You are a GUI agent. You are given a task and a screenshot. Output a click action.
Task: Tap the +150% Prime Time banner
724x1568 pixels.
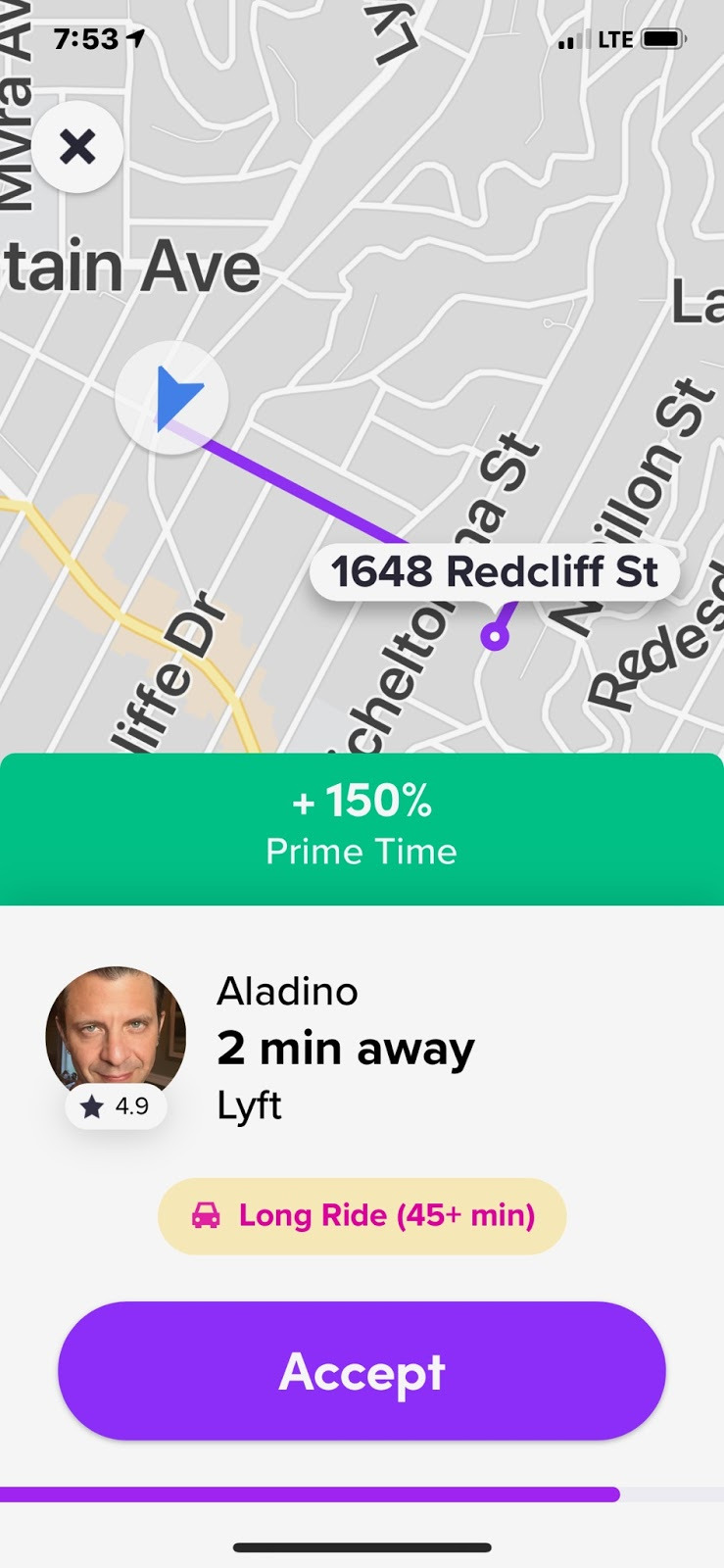pyautogui.click(x=362, y=825)
